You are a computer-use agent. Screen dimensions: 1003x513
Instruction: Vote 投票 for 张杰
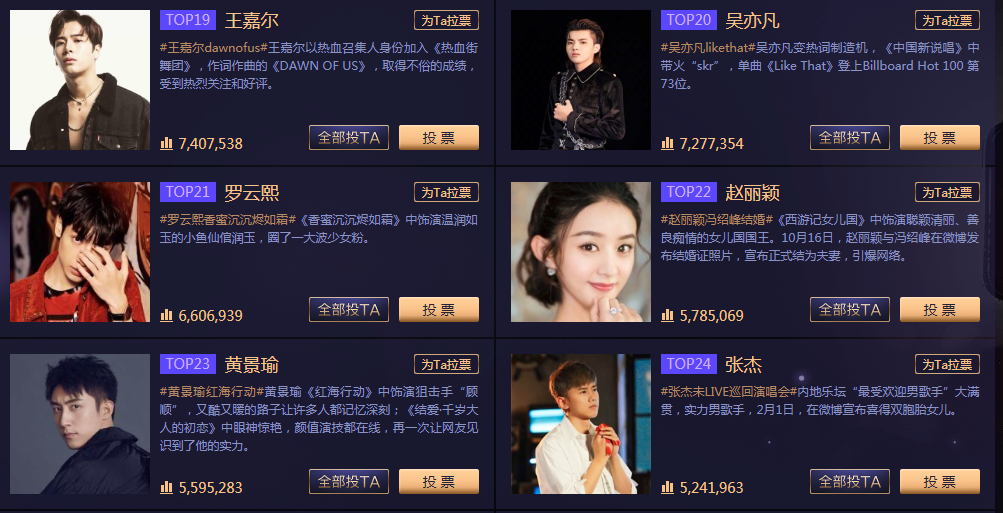click(939, 482)
